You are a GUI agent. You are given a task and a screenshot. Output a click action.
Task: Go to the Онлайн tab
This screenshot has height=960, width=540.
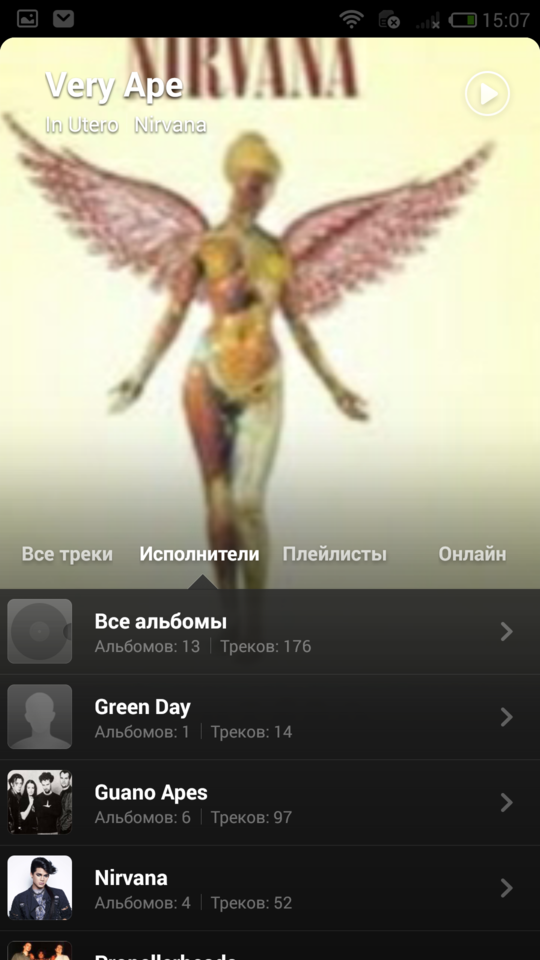pyautogui.click(x=472, y=554)
